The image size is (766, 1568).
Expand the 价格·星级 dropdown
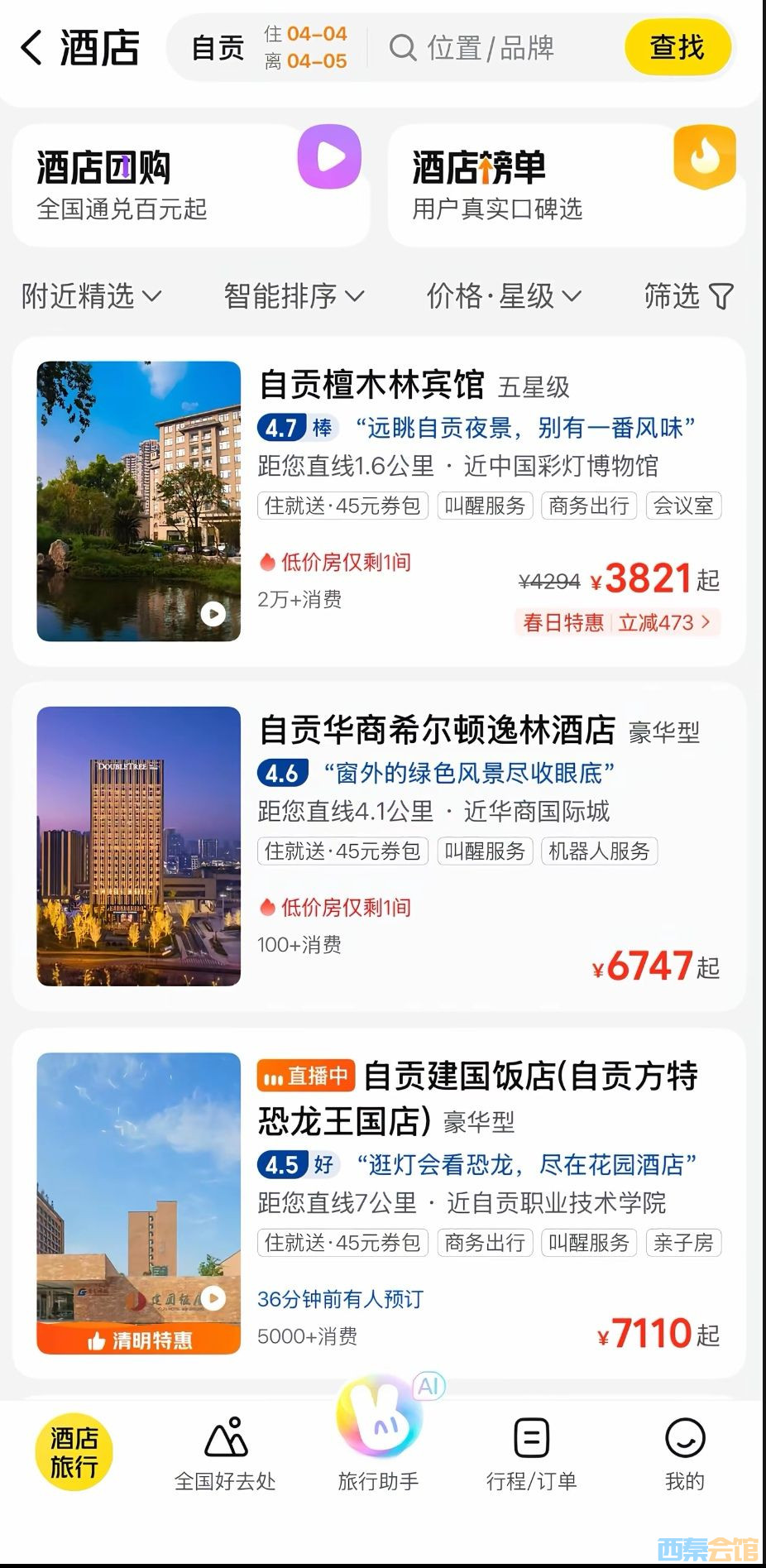click(504, 295)
